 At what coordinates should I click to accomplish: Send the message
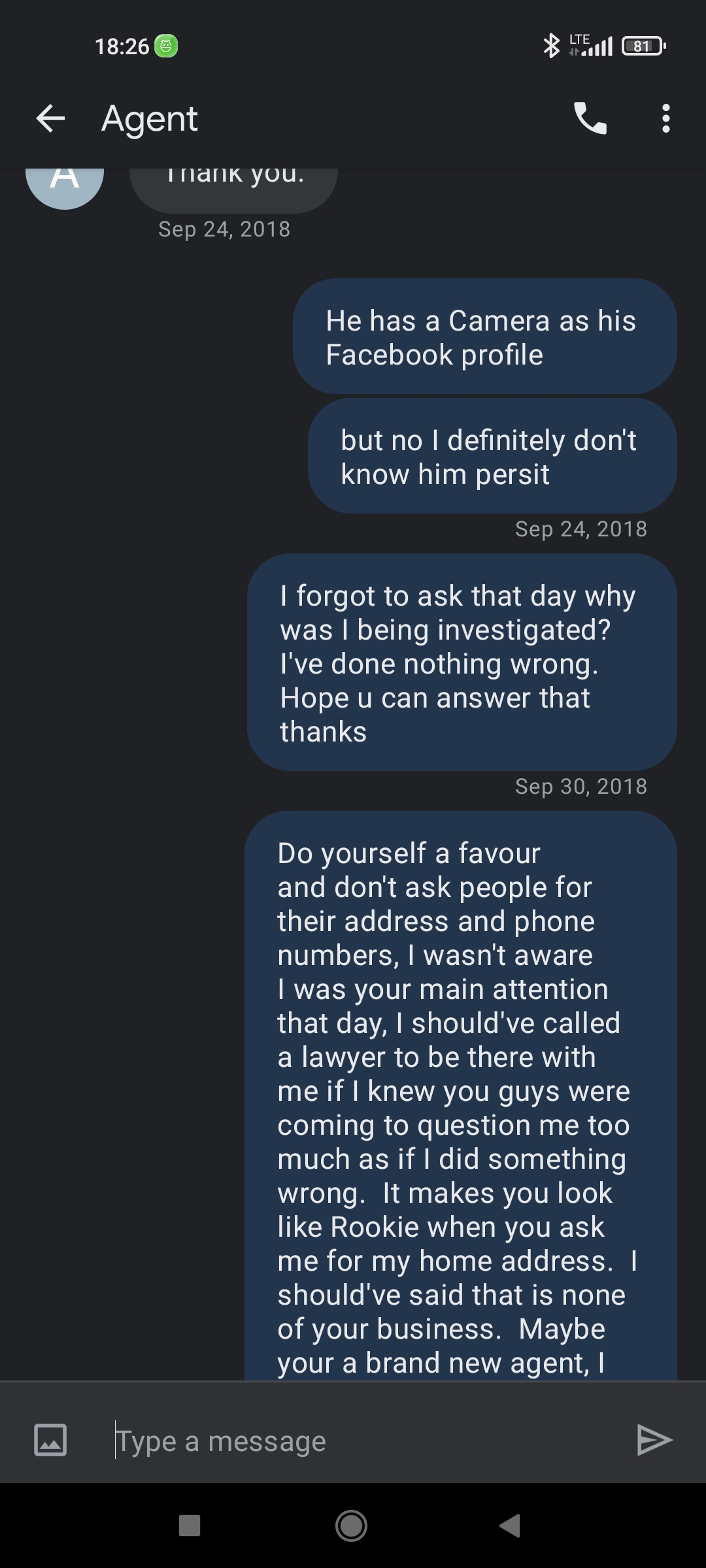tap(654, 1440)
